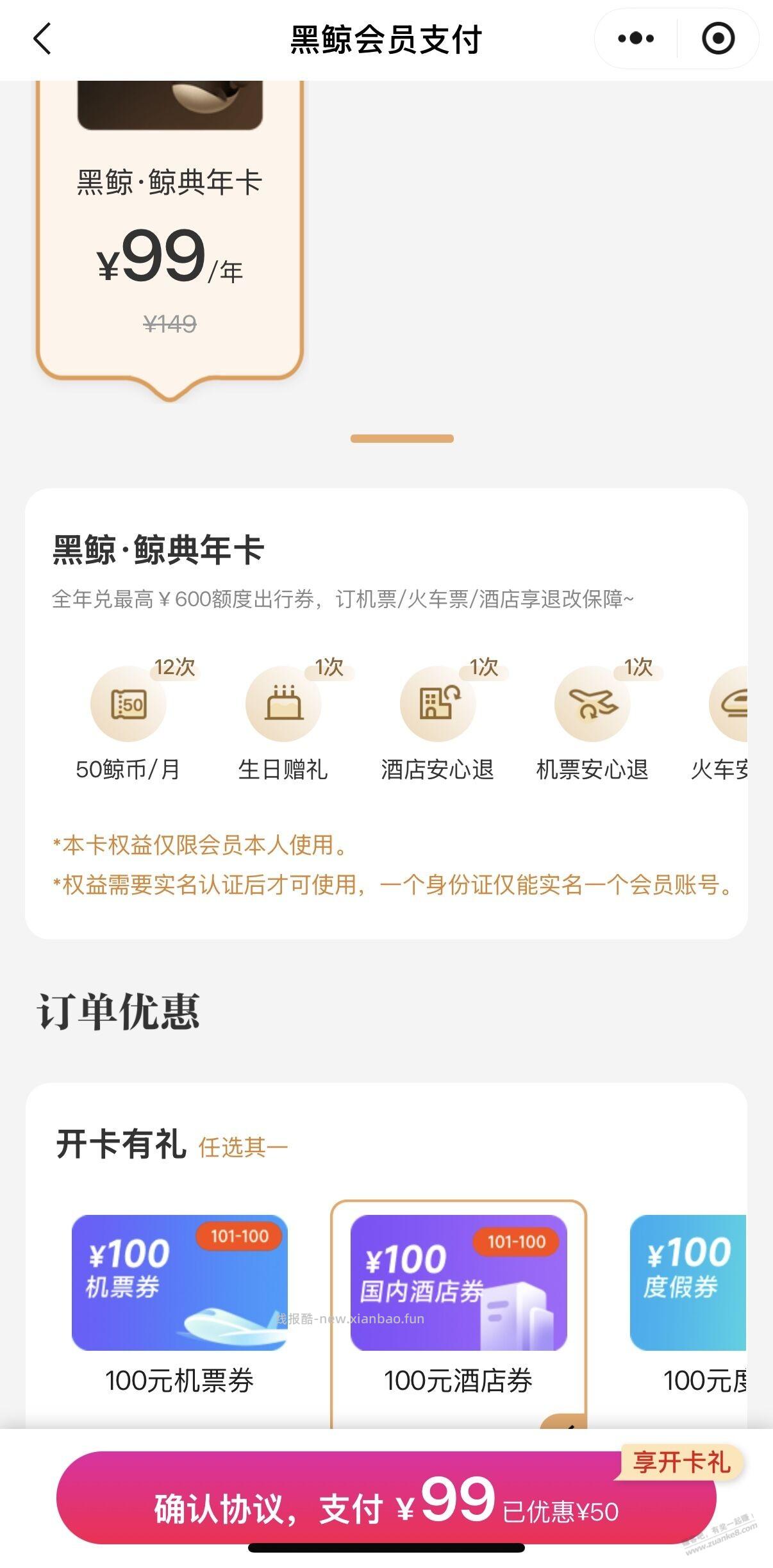Tap the purple 国内酒店券 thumbnail graphic

click(458, 1282)
